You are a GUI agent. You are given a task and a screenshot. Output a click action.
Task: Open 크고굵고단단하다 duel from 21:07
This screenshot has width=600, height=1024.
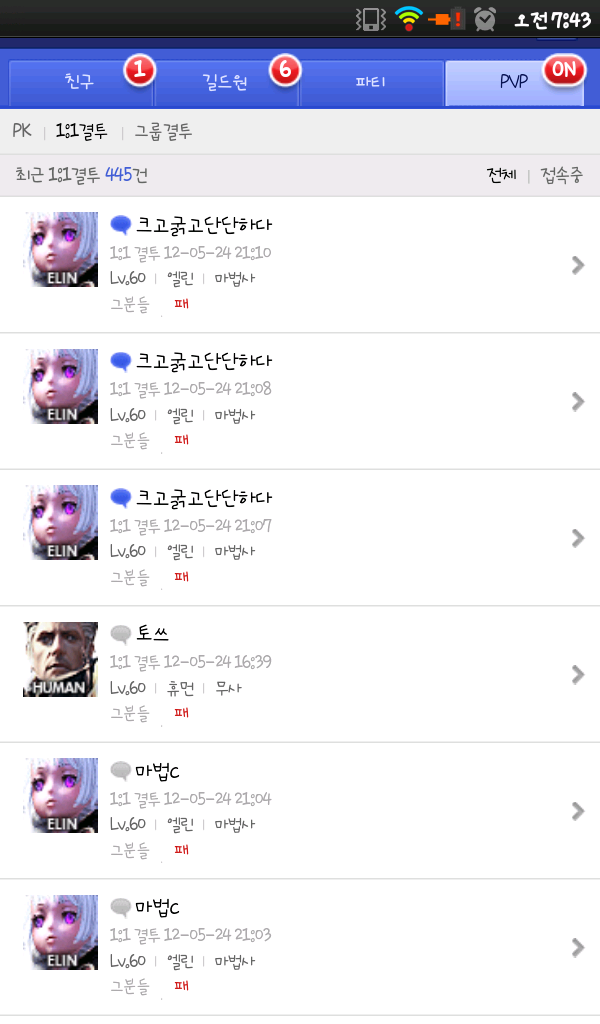[300, 538]
